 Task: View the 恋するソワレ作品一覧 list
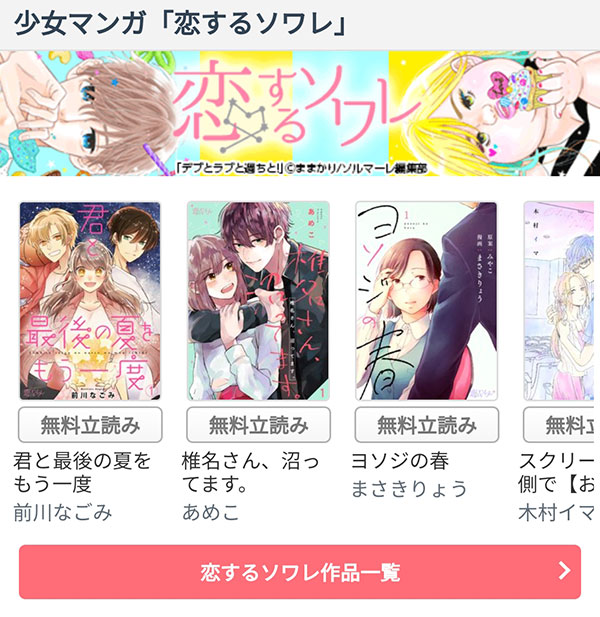point(300,572)
